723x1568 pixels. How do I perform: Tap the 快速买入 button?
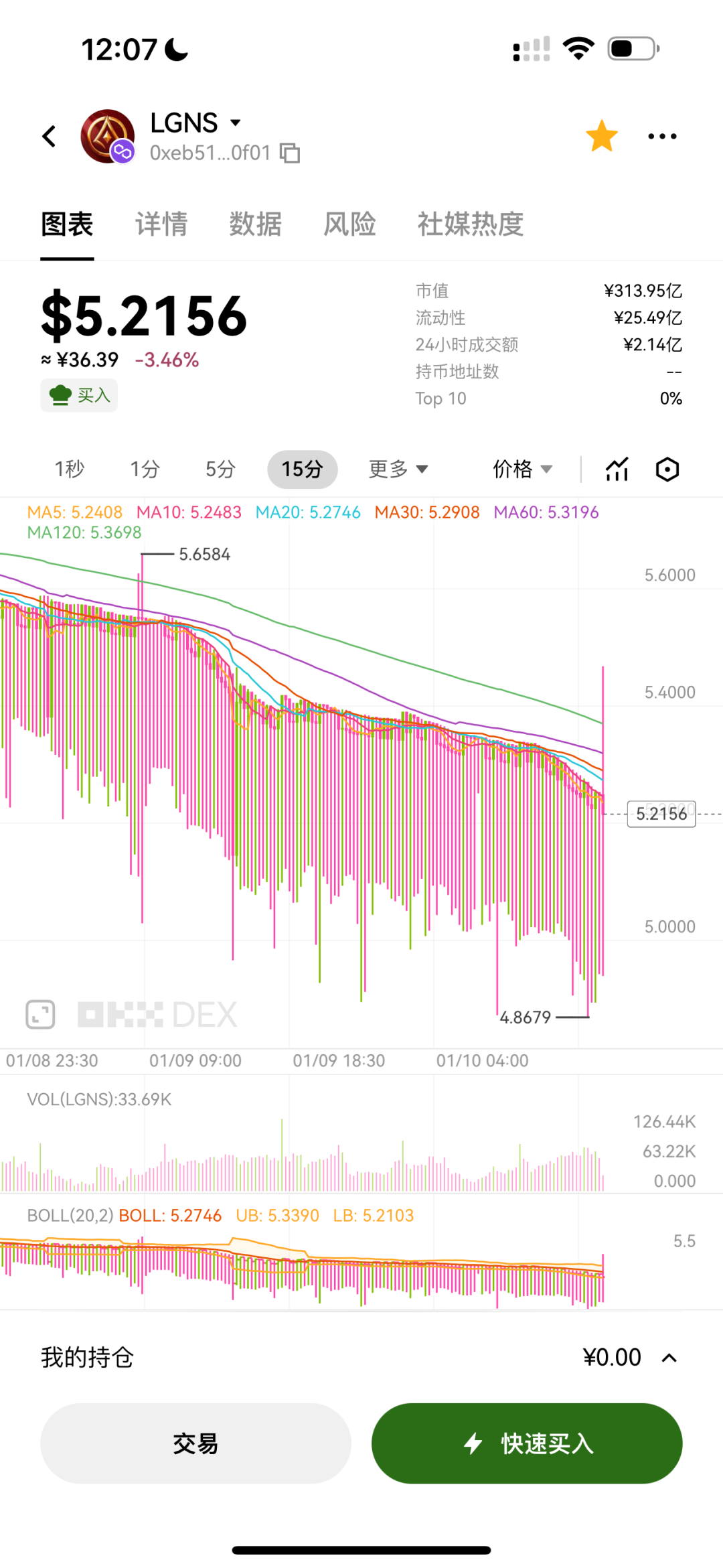527,1444
